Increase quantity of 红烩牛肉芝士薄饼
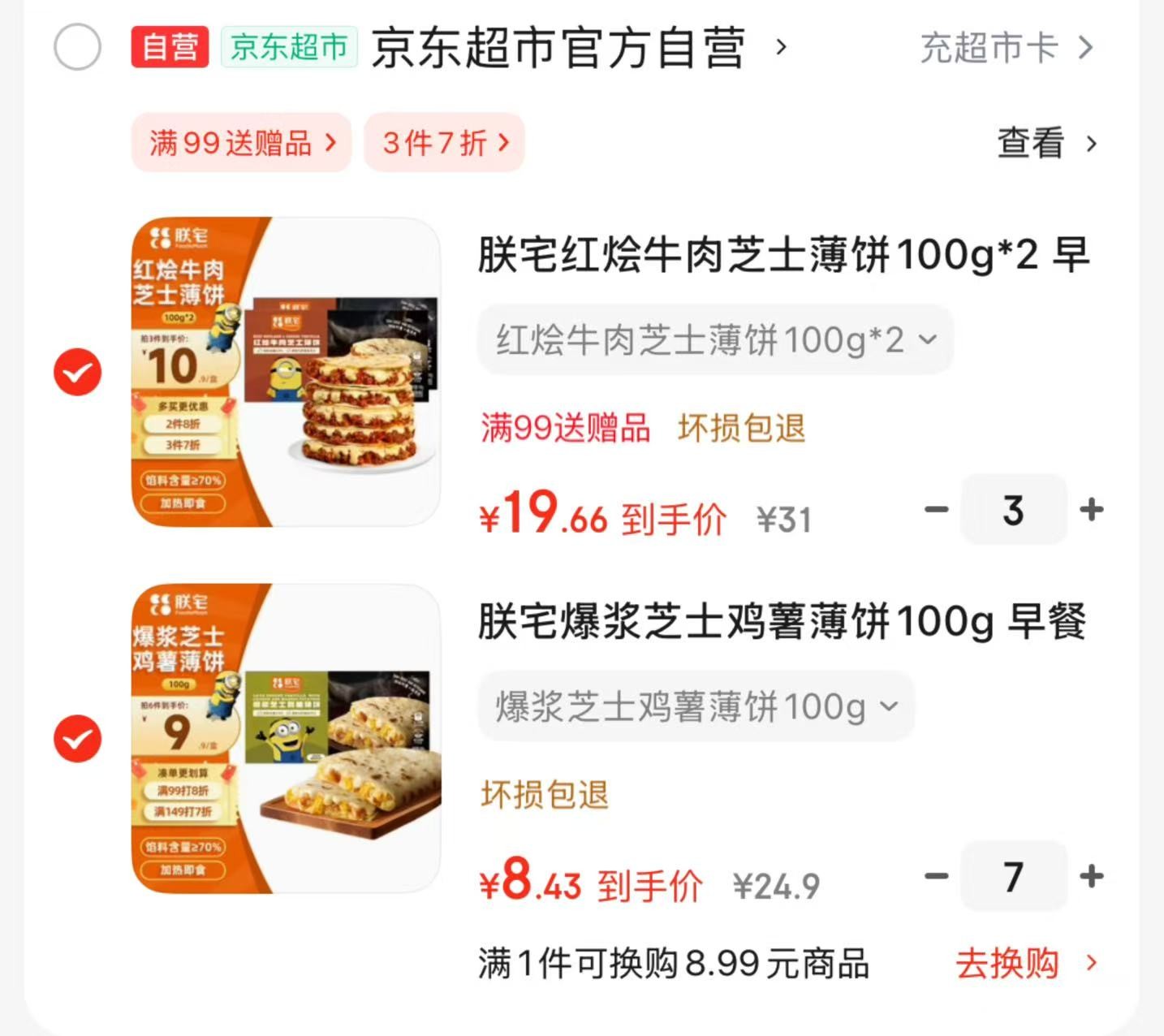The image size is (1164, 1036). pos(1092,510)
